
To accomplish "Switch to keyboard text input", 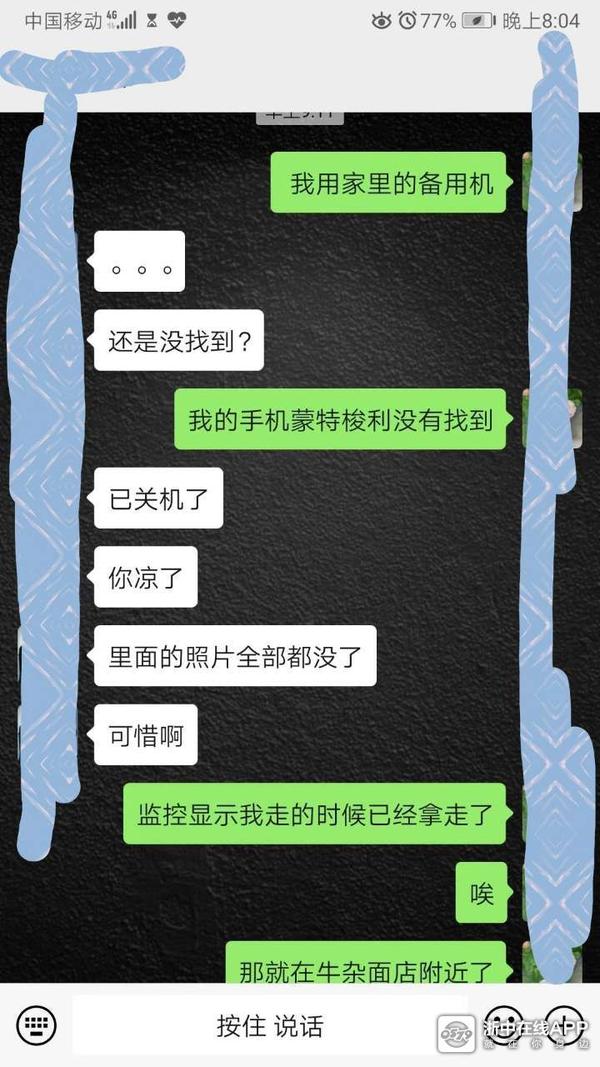I will click(x=37, y=1025).
